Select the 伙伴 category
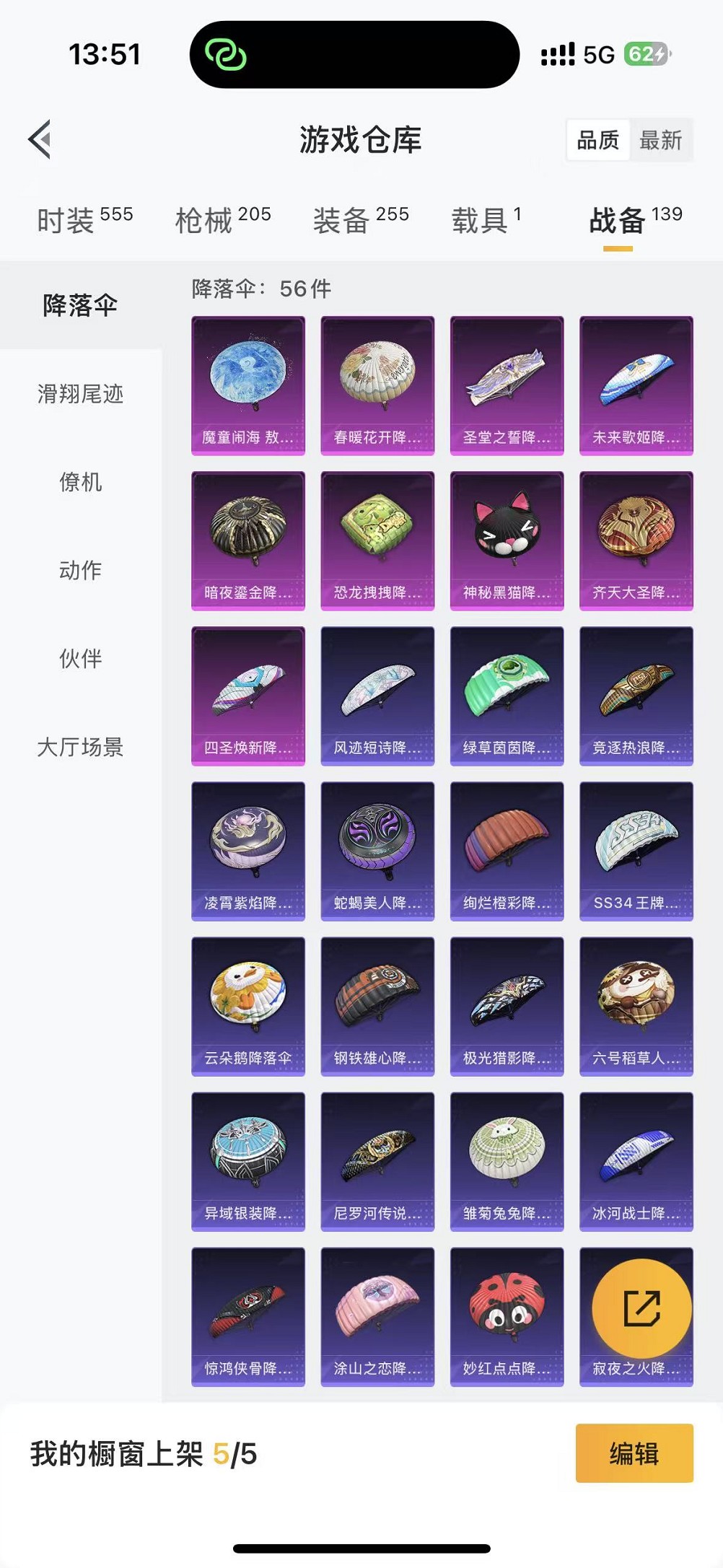 80,658
